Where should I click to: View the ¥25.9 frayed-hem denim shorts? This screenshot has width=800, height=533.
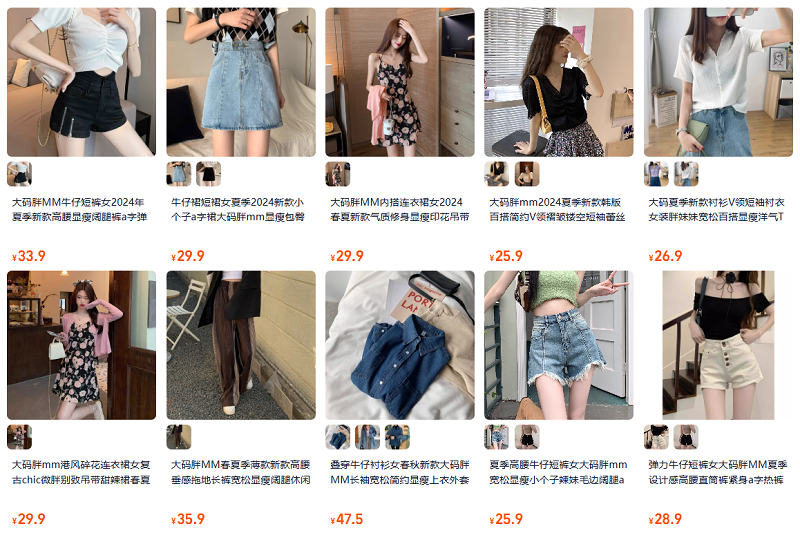[558, 345]
